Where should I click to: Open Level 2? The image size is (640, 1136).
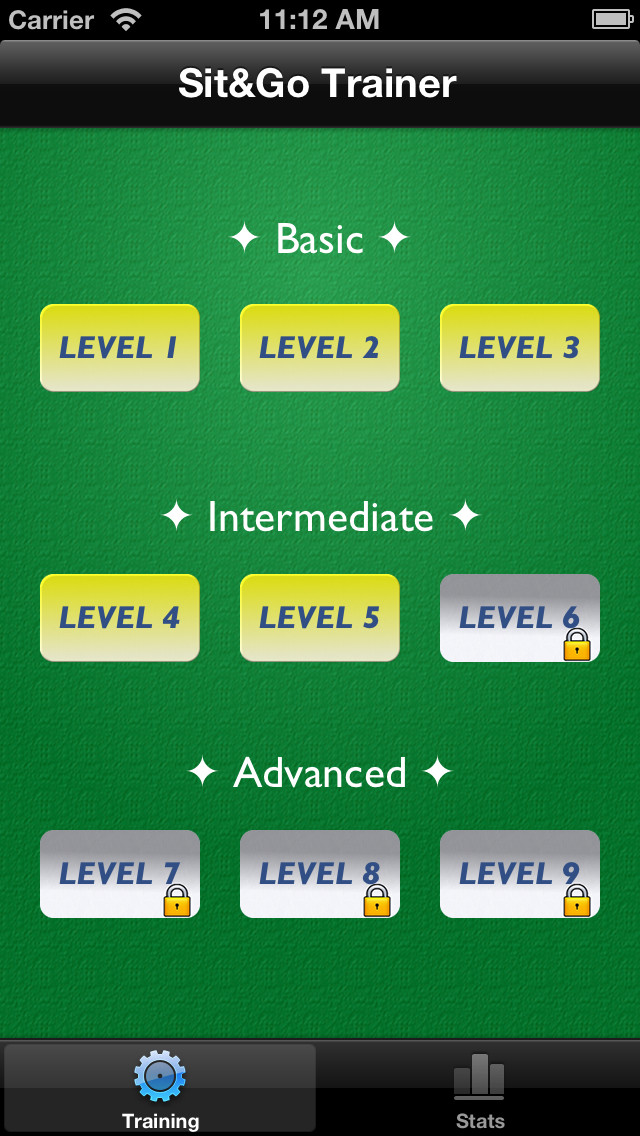point(320,348)
